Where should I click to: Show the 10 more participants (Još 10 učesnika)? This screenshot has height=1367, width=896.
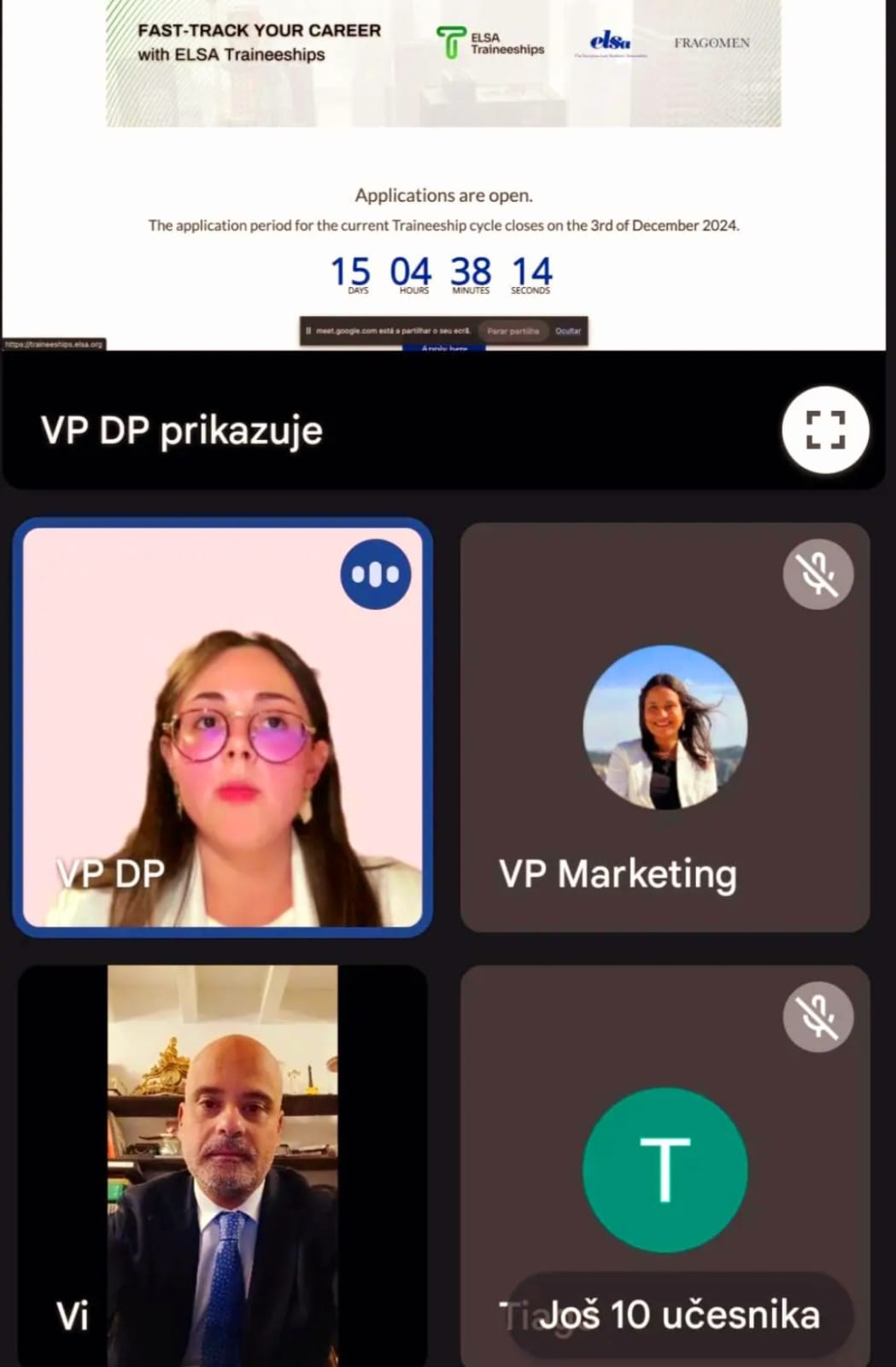tap(680, 1315)
